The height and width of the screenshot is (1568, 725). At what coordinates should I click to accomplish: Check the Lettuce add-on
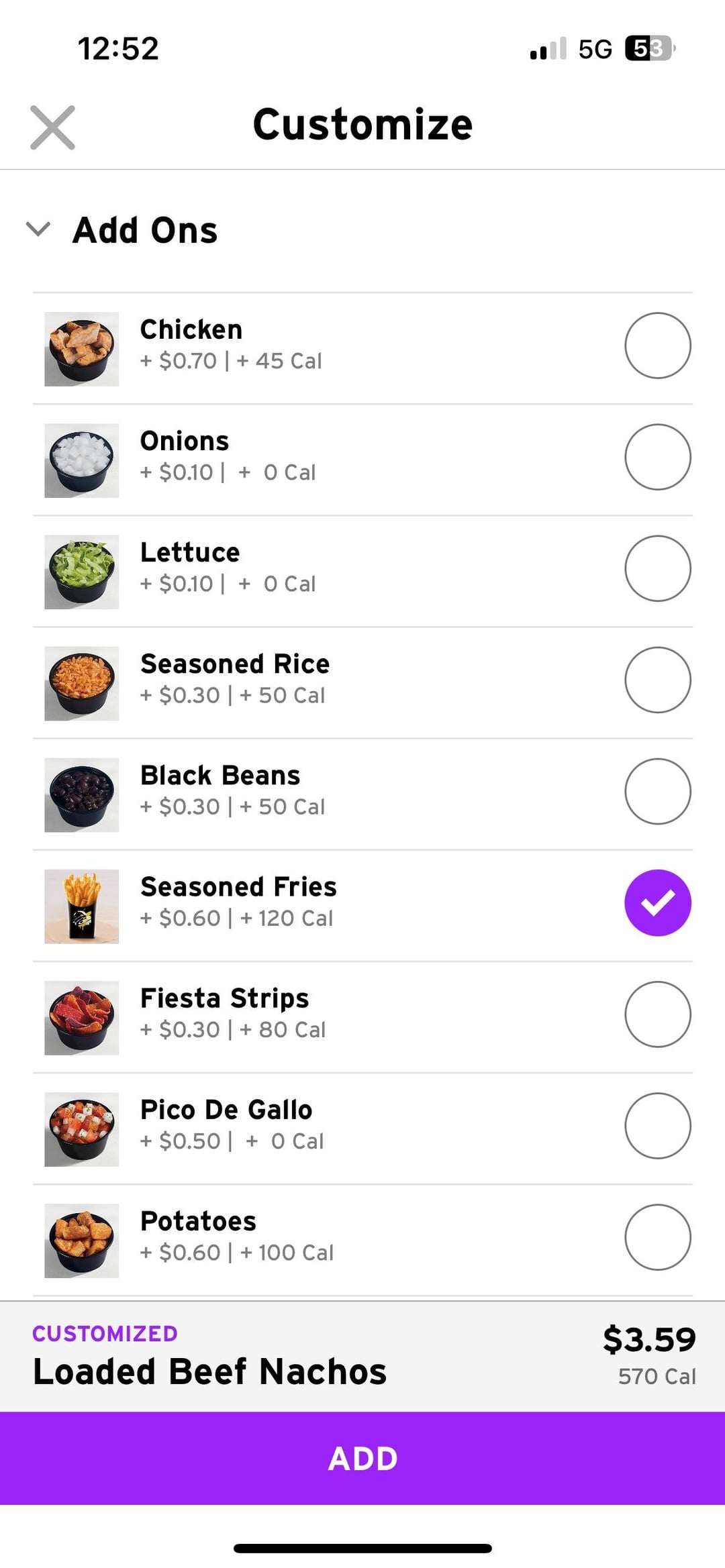tap(657, 568)
